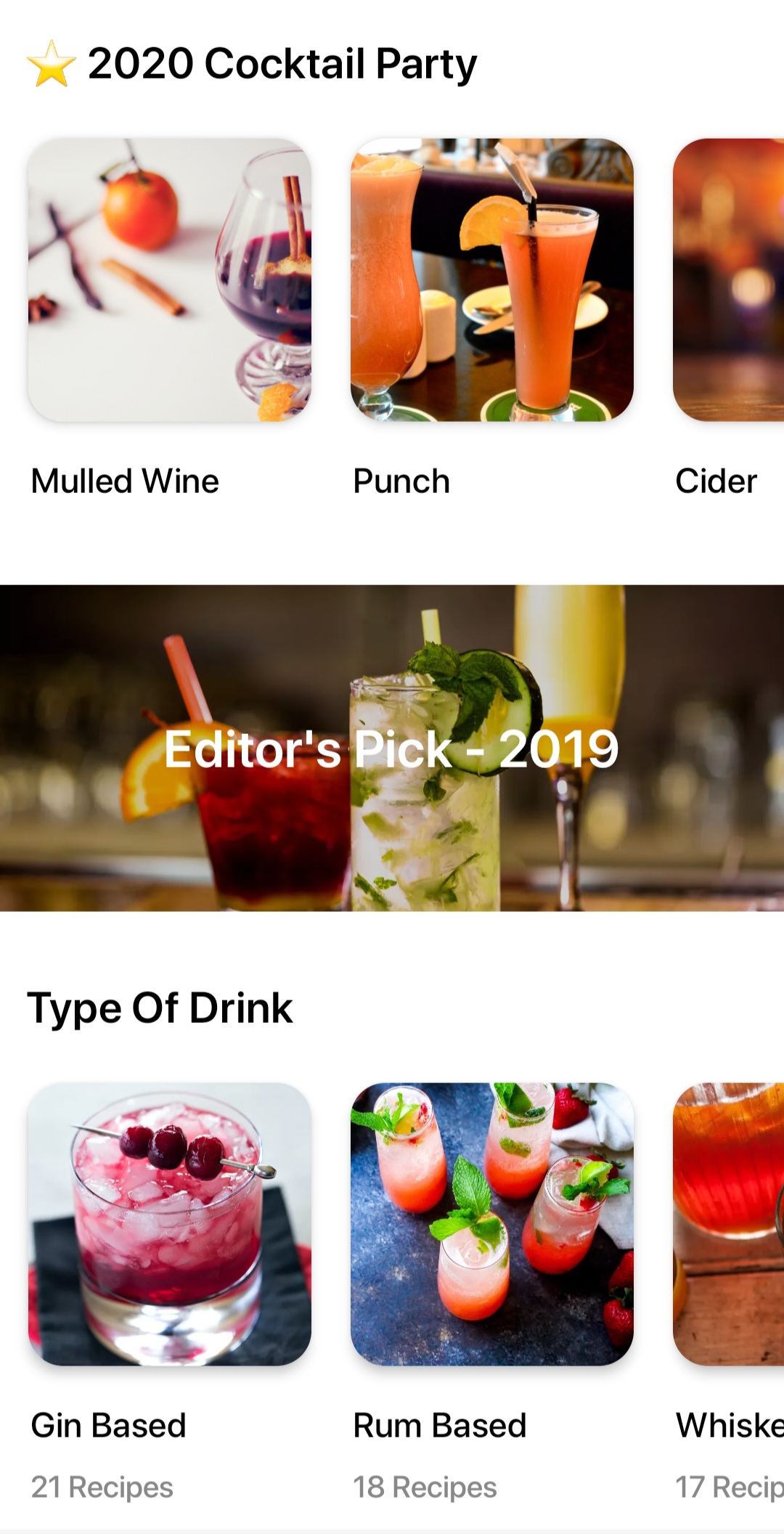Click the Rum Based label
Image resolution: width=784 pixels, height=1534 pixels.
coord(438,1425)
